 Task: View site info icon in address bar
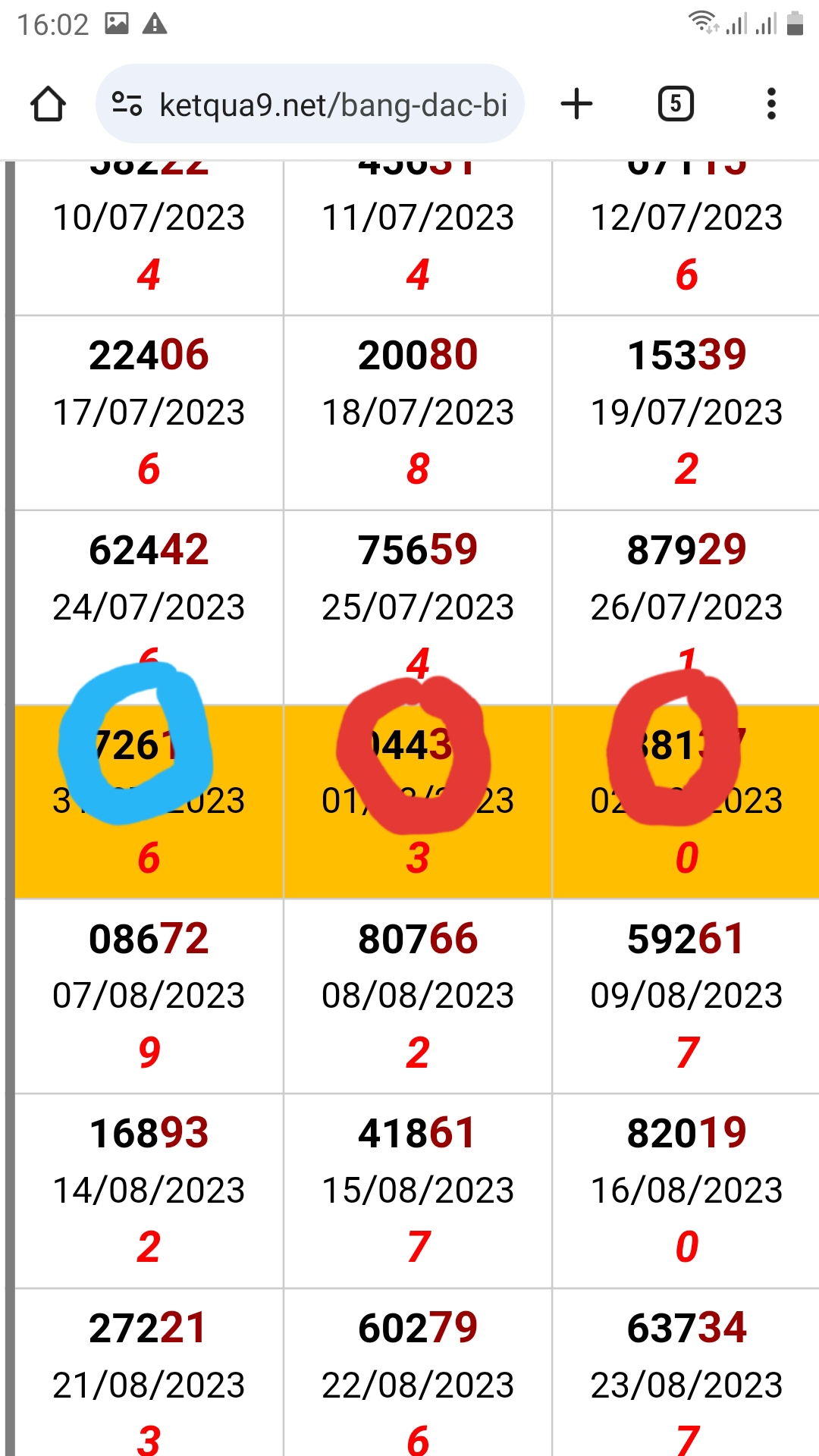pos(127,104)
